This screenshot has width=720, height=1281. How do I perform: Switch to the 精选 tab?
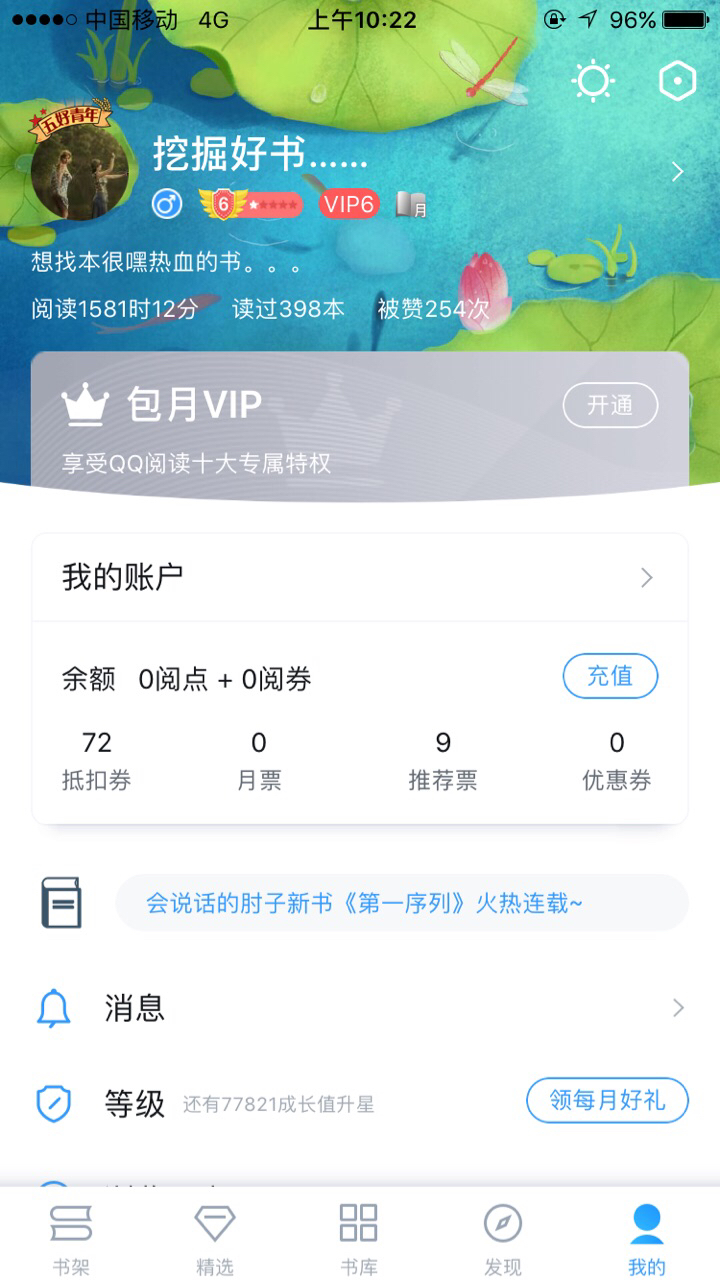point(215,1238)
